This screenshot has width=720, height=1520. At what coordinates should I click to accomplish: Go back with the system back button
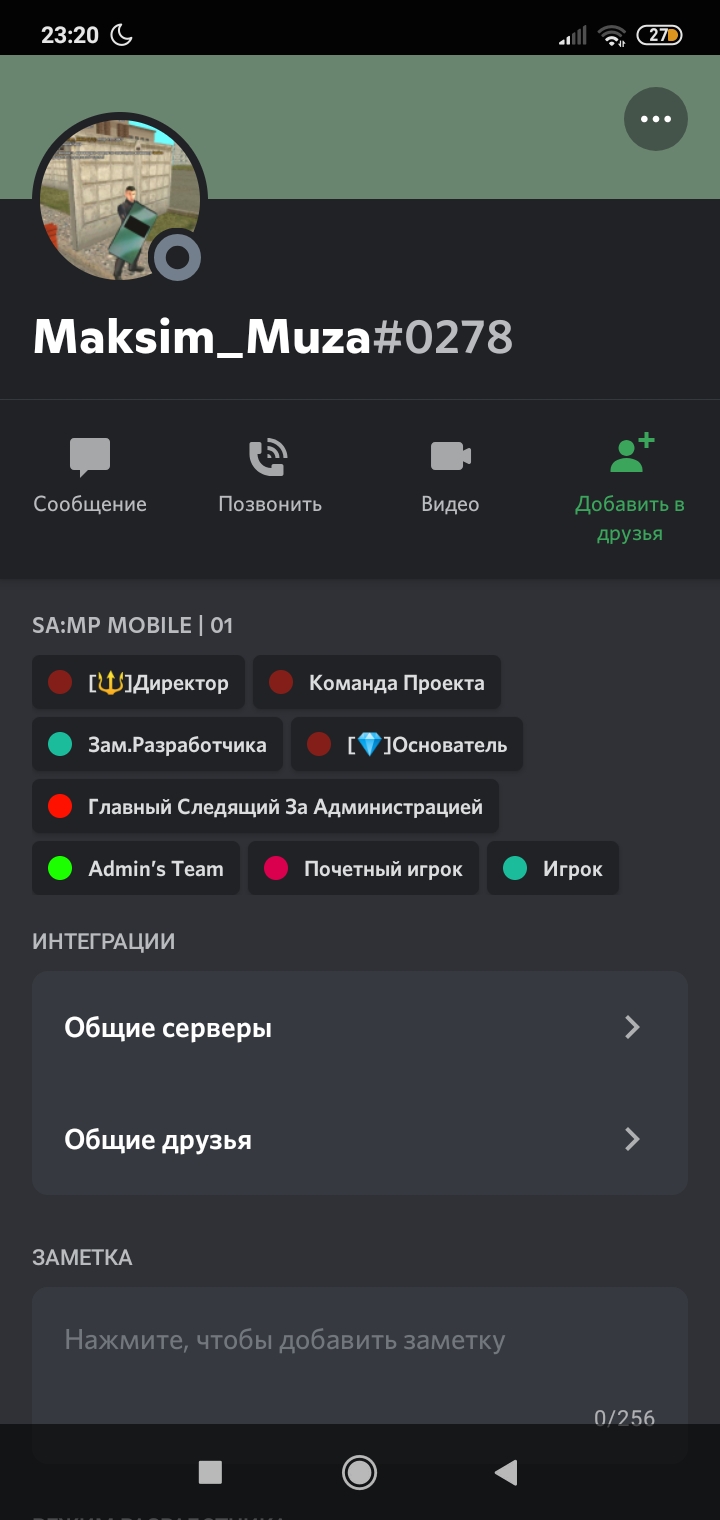click(506, 1472)
